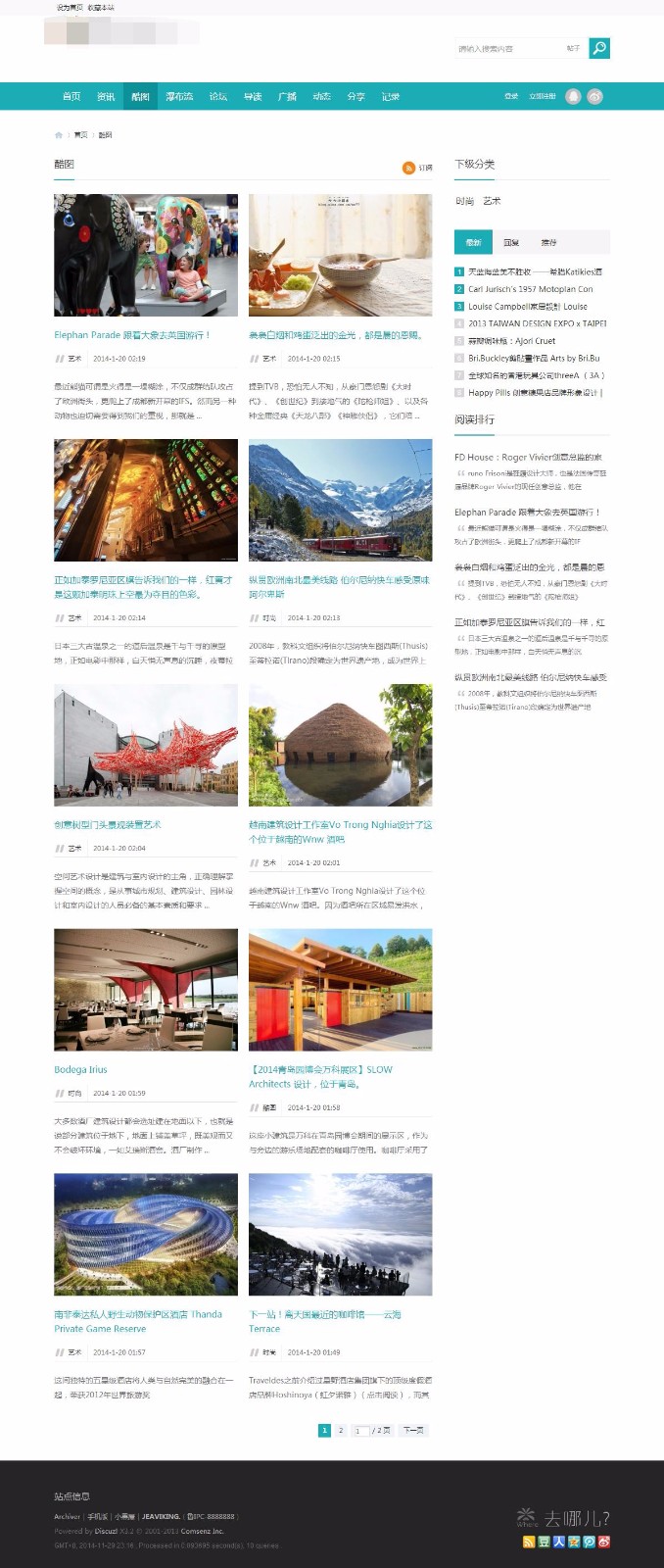Tap the search magnifier button
664x1568 pixels.
pos(599,47)
